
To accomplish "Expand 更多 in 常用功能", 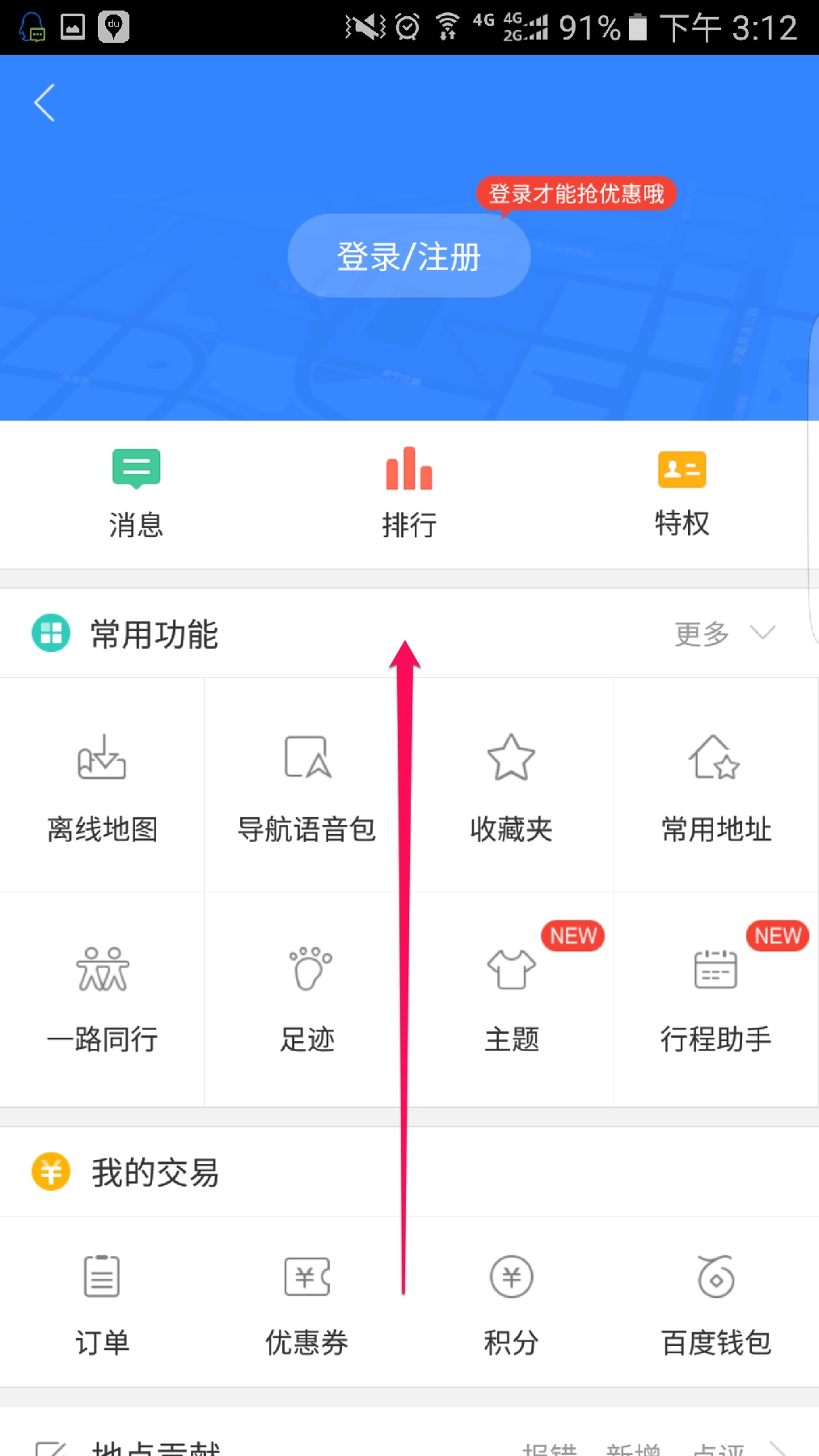I will coord(724,633).
